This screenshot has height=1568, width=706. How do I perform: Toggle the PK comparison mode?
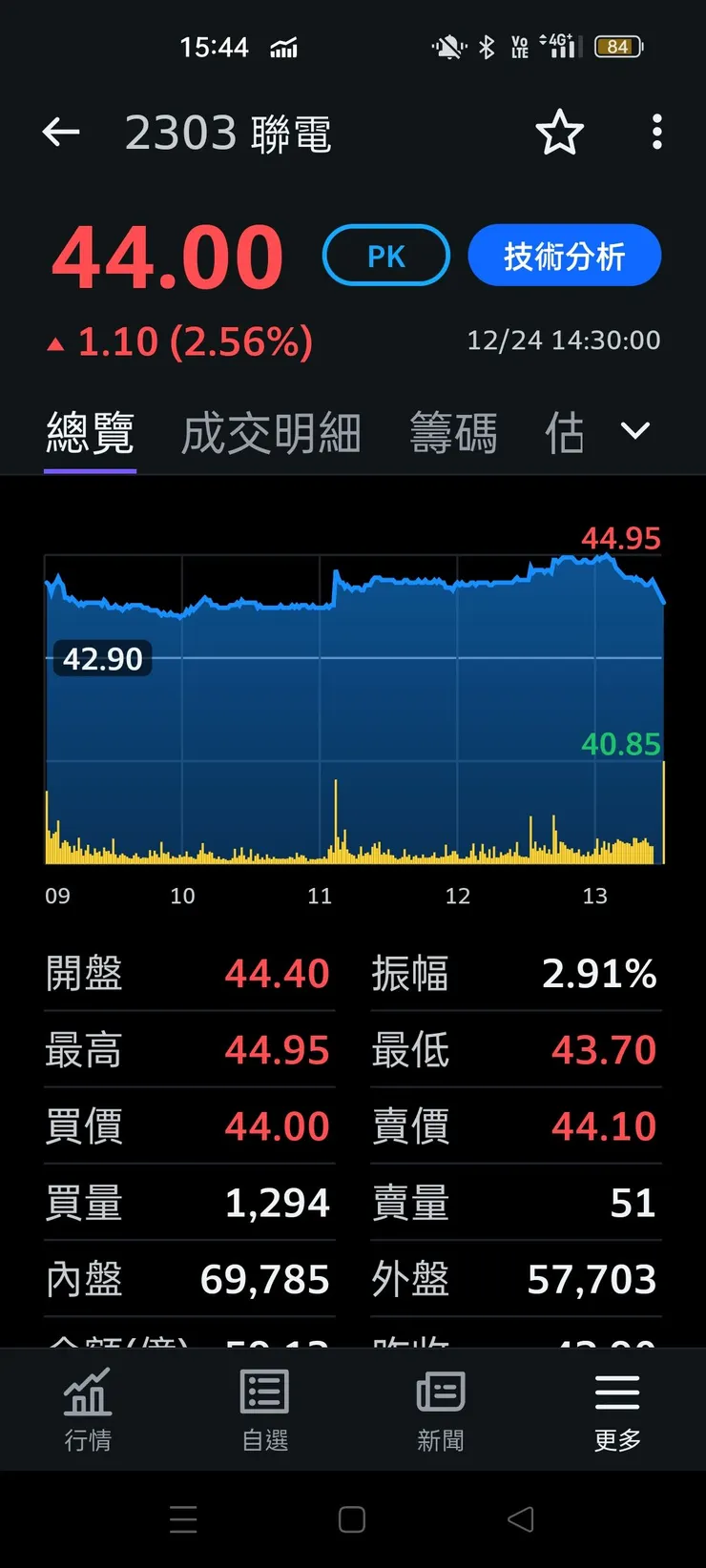[x=385, y=255]
